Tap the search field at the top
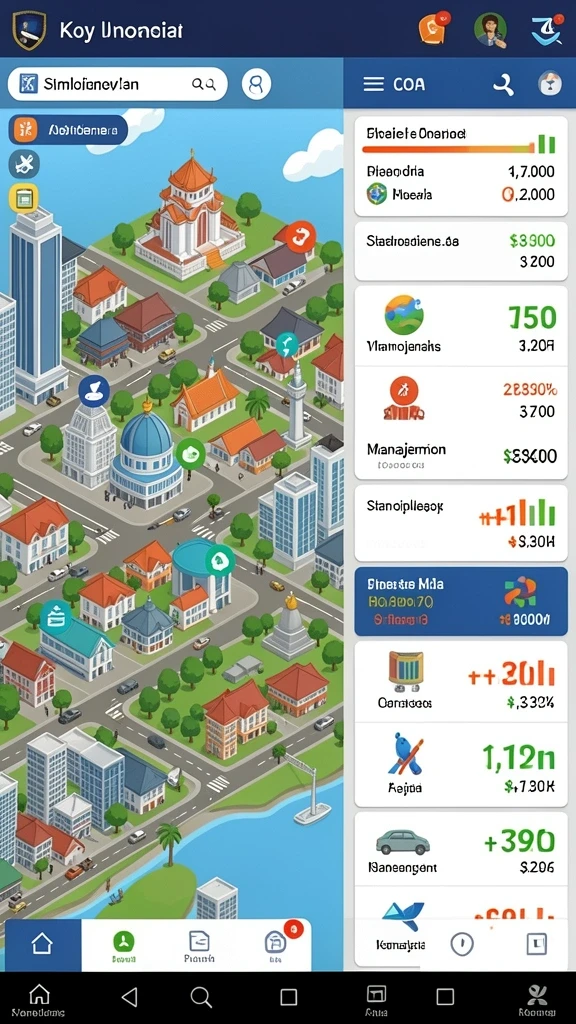This screenshot has width=576, height=1024. point(118,84)
